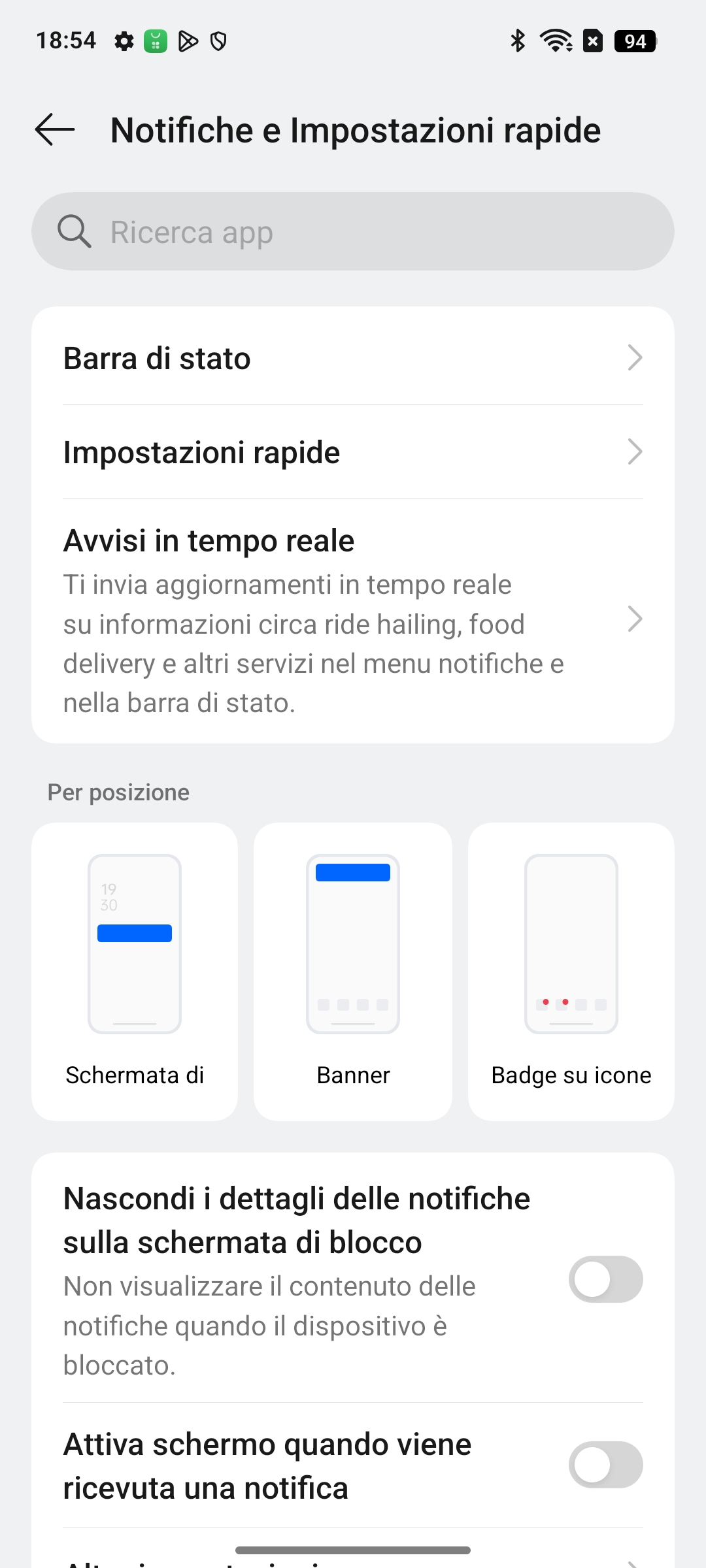Open the Banner notification card
The width and height of the screenshot is (706, 1568).
pyautogui.click(x=353, y=972)
